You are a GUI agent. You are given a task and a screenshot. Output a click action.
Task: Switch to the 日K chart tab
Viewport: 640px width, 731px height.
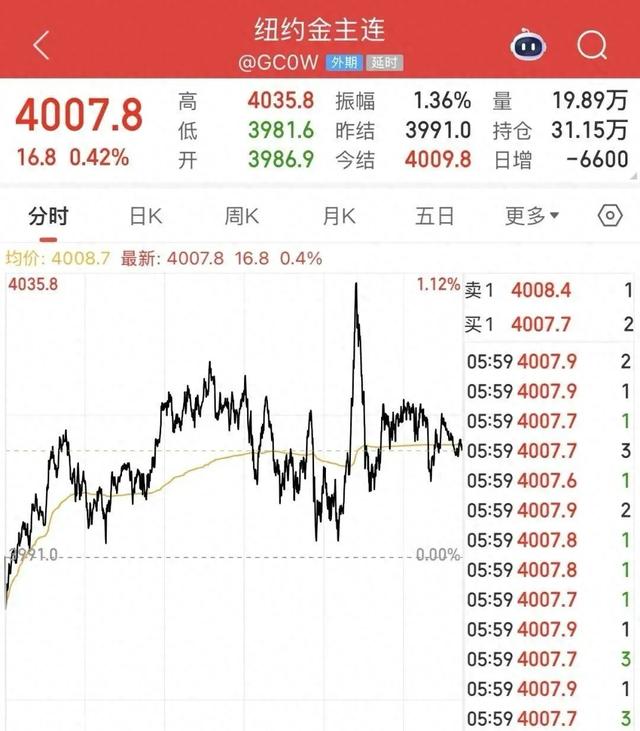click(145, 216)
